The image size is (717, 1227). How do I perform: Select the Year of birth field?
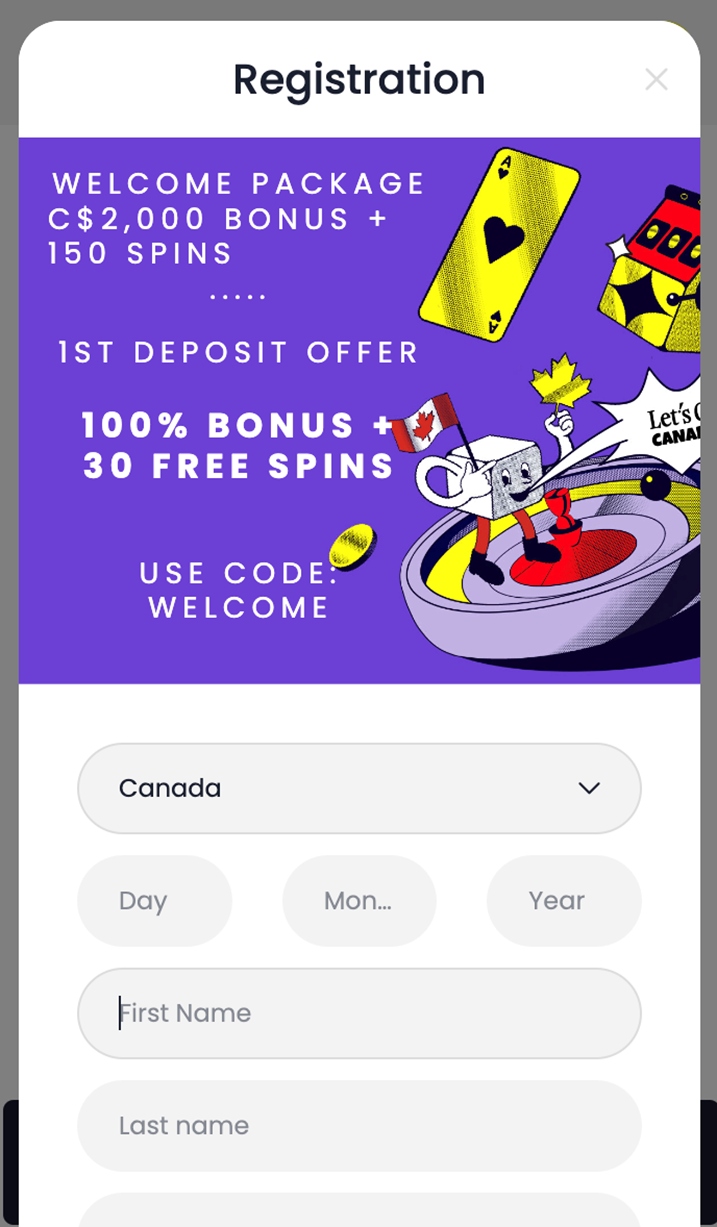click(563, 900)
